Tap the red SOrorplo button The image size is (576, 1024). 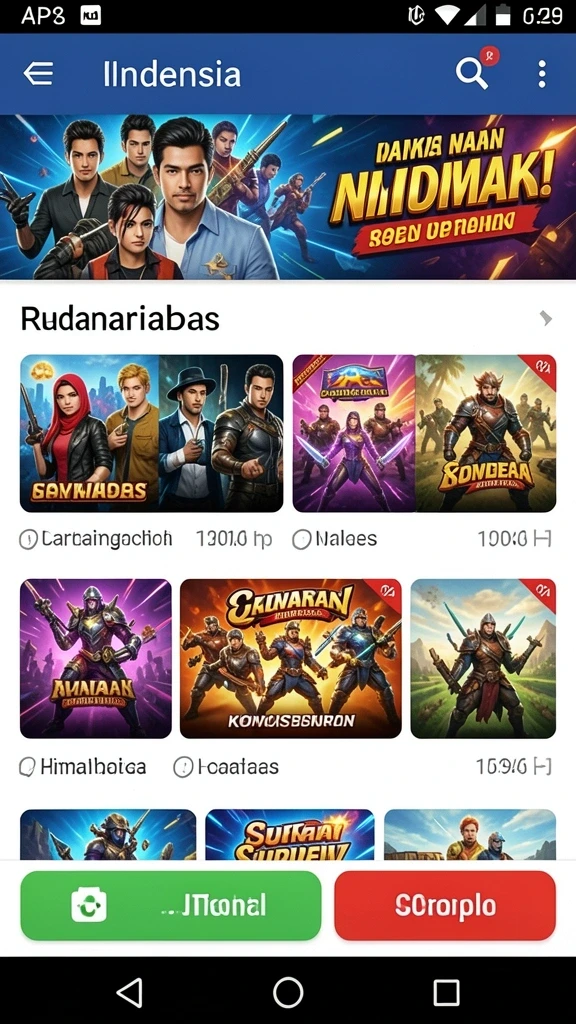[x=445, y=906]
